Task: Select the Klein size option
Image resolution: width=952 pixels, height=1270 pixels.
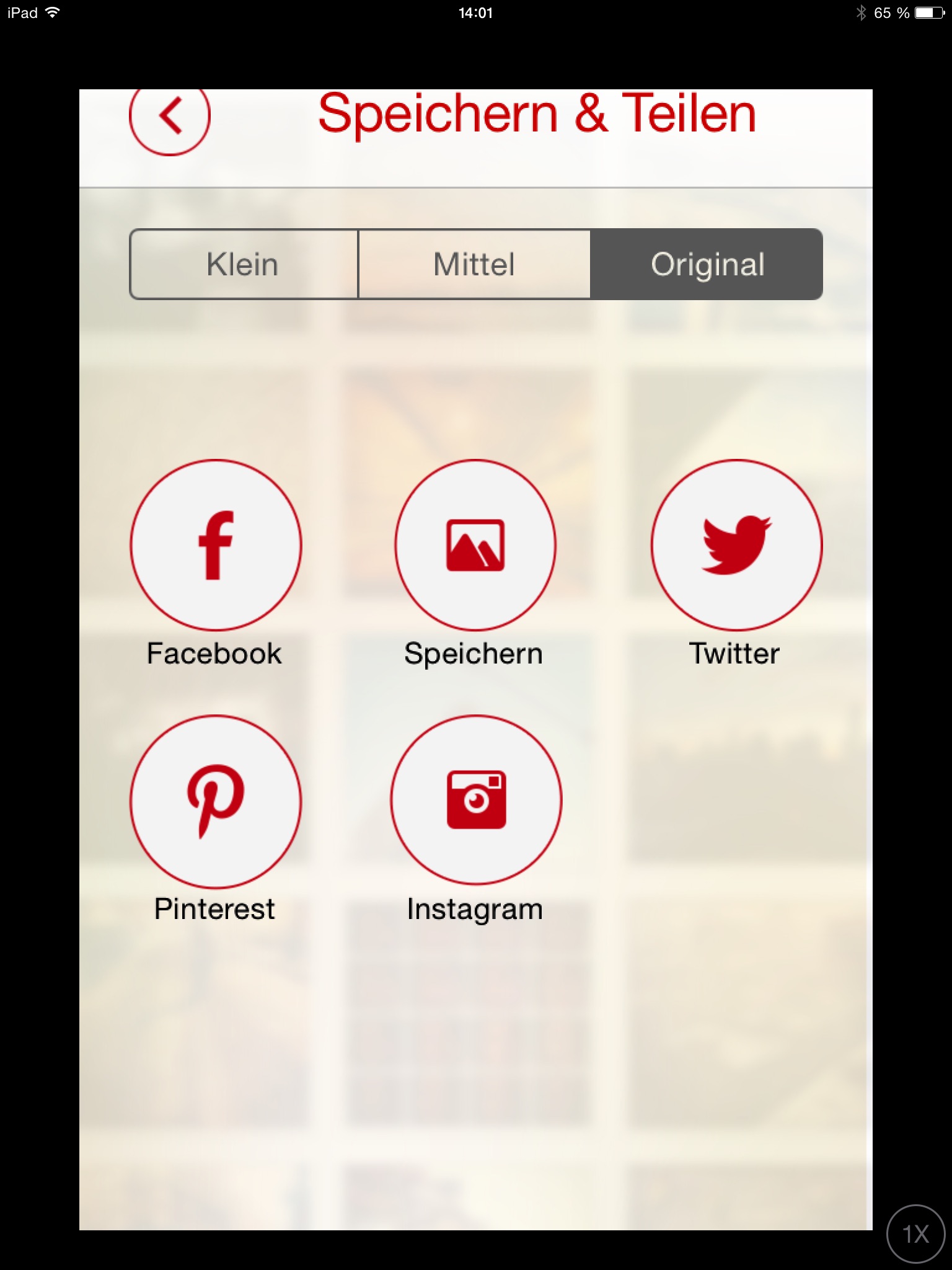Action: pos(244,265)
